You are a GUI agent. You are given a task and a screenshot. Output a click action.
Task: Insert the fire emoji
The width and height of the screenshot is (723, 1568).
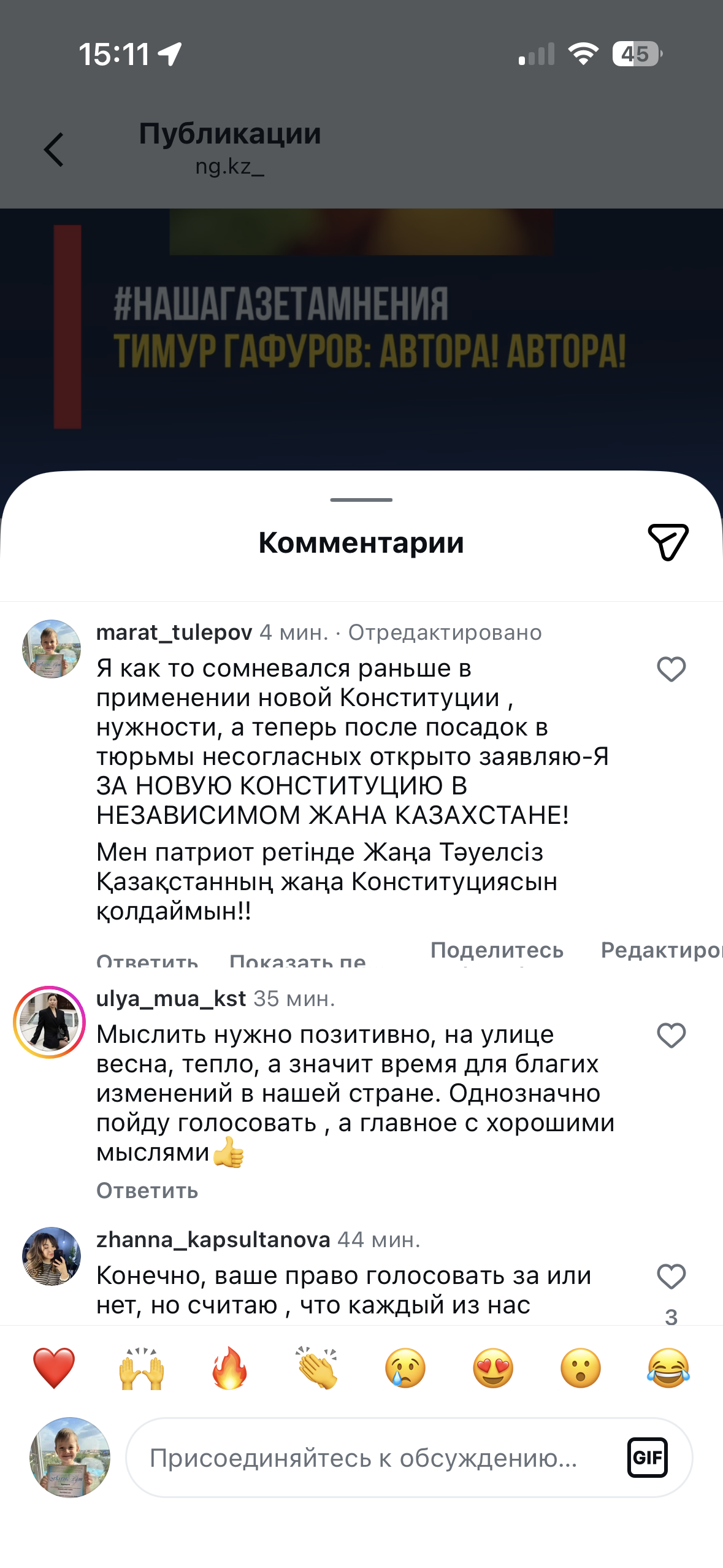click(229, 1368)
